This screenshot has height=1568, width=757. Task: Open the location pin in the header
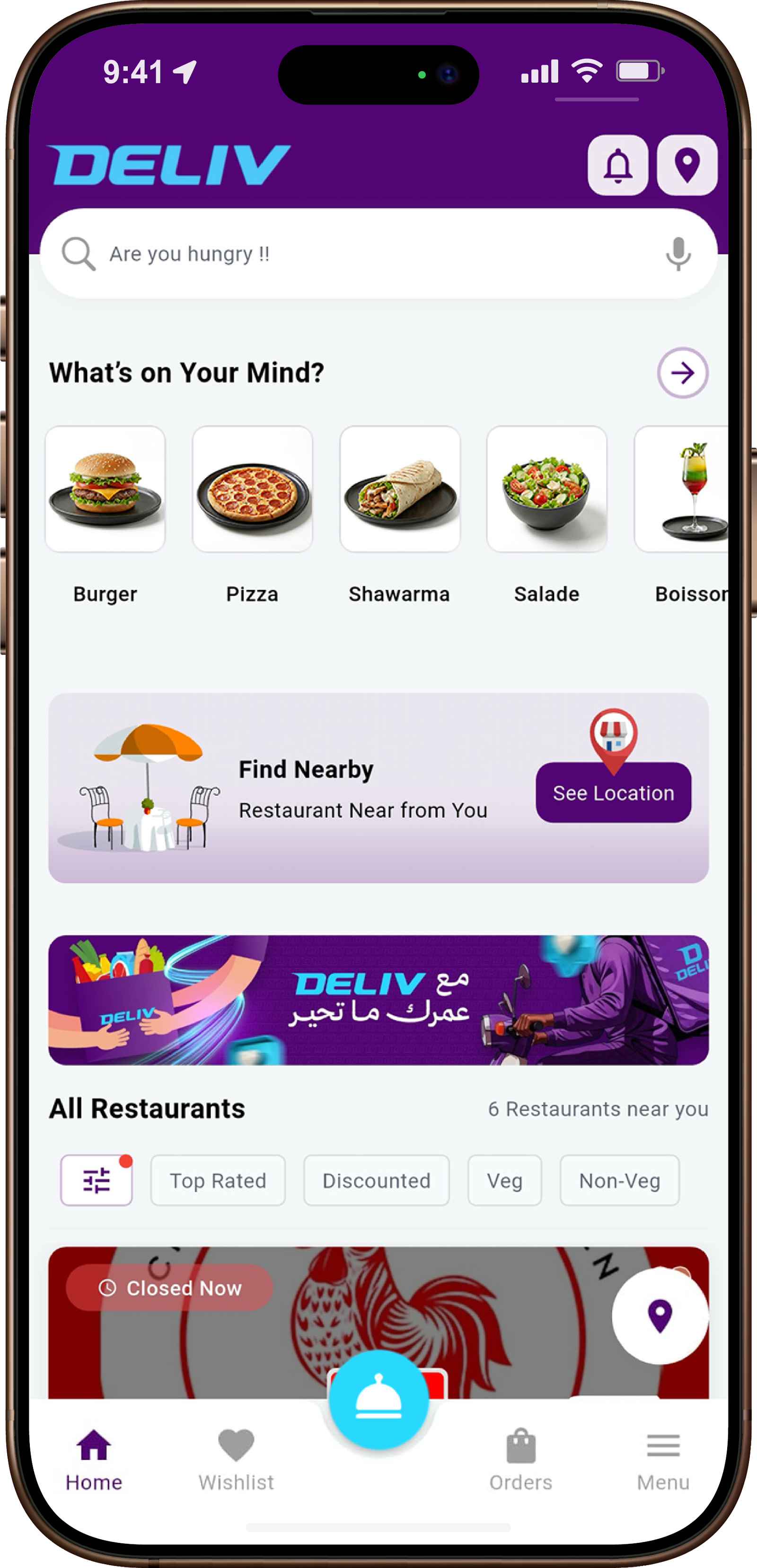pyautogui.click(x=687, y=165)
